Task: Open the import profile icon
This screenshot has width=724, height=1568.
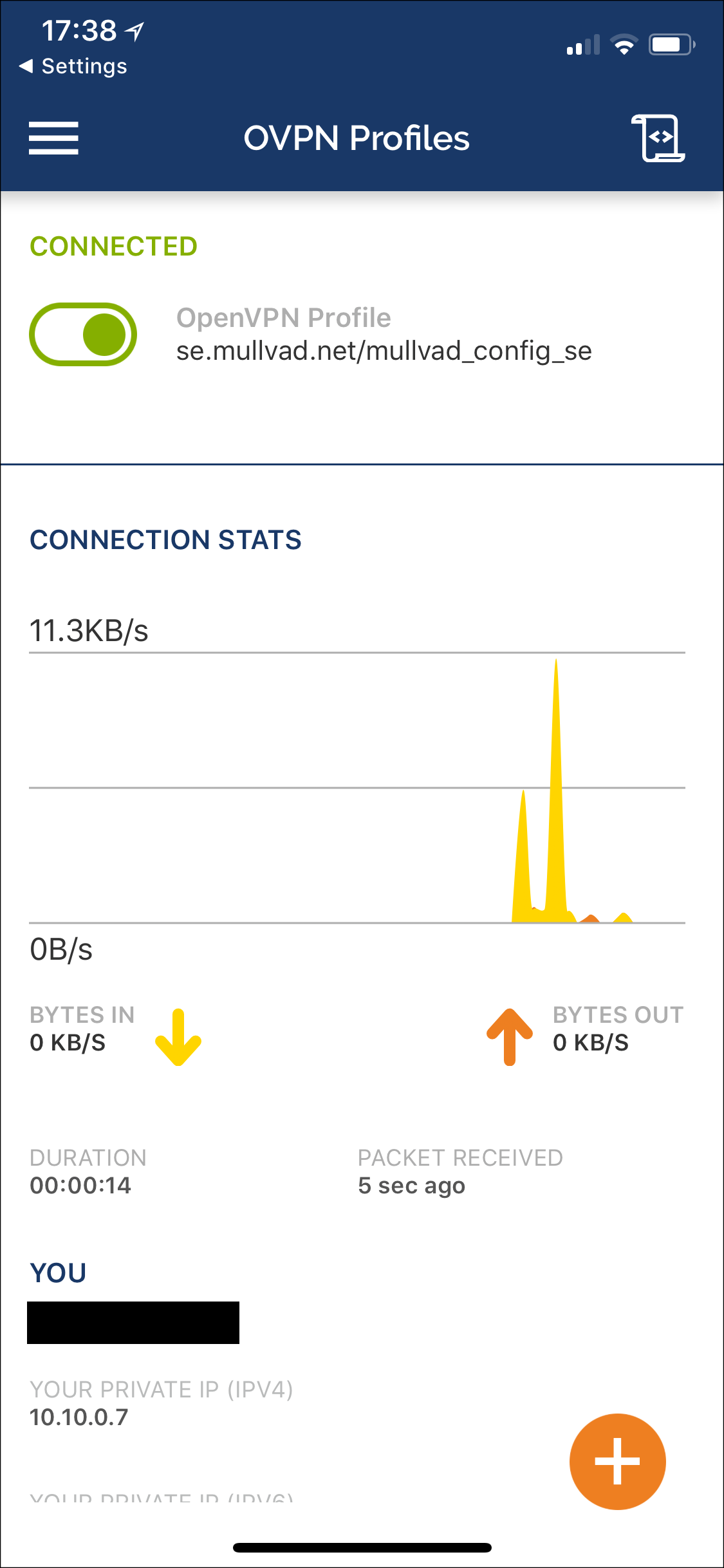Action: tap(658, 138)
